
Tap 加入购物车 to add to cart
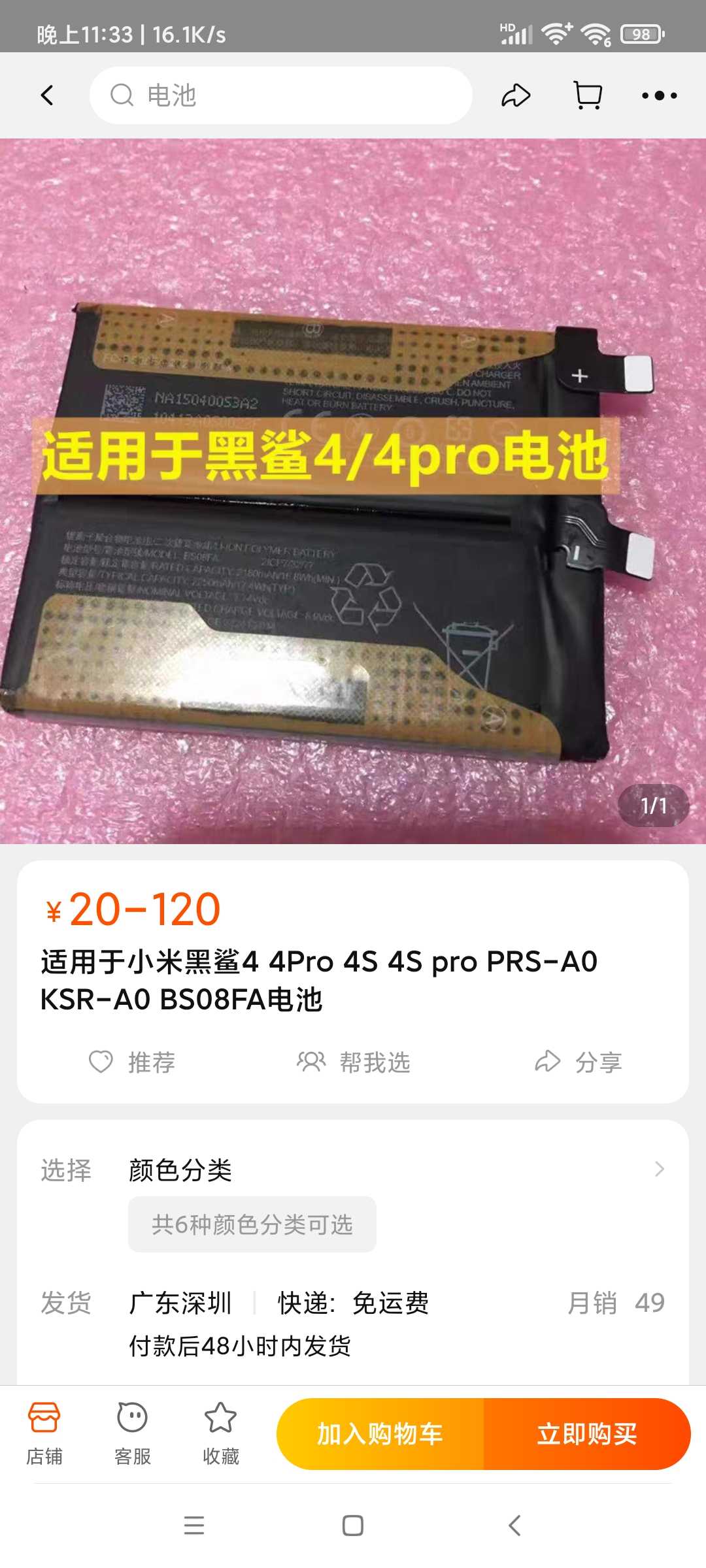380,1434
